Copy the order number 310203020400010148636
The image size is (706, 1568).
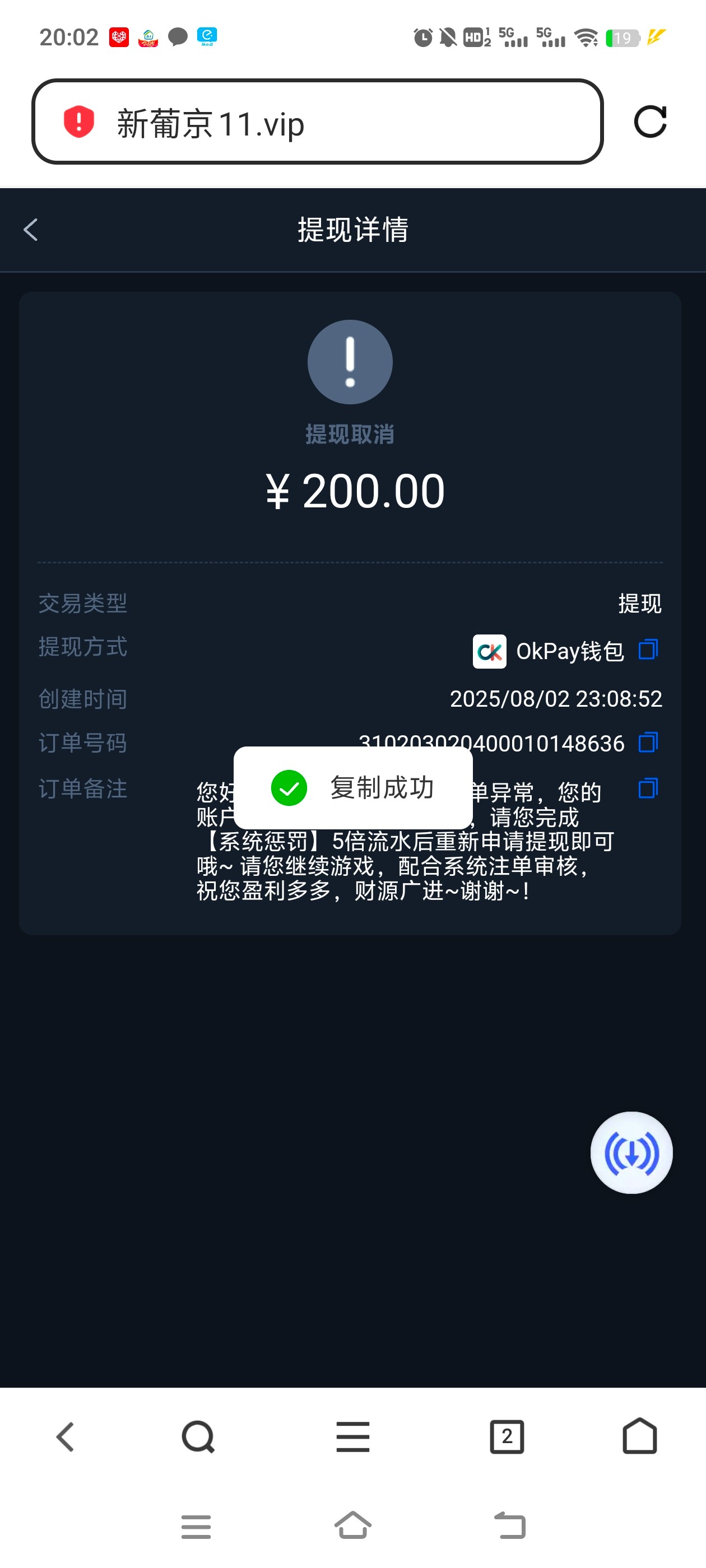tap(649, 743)
